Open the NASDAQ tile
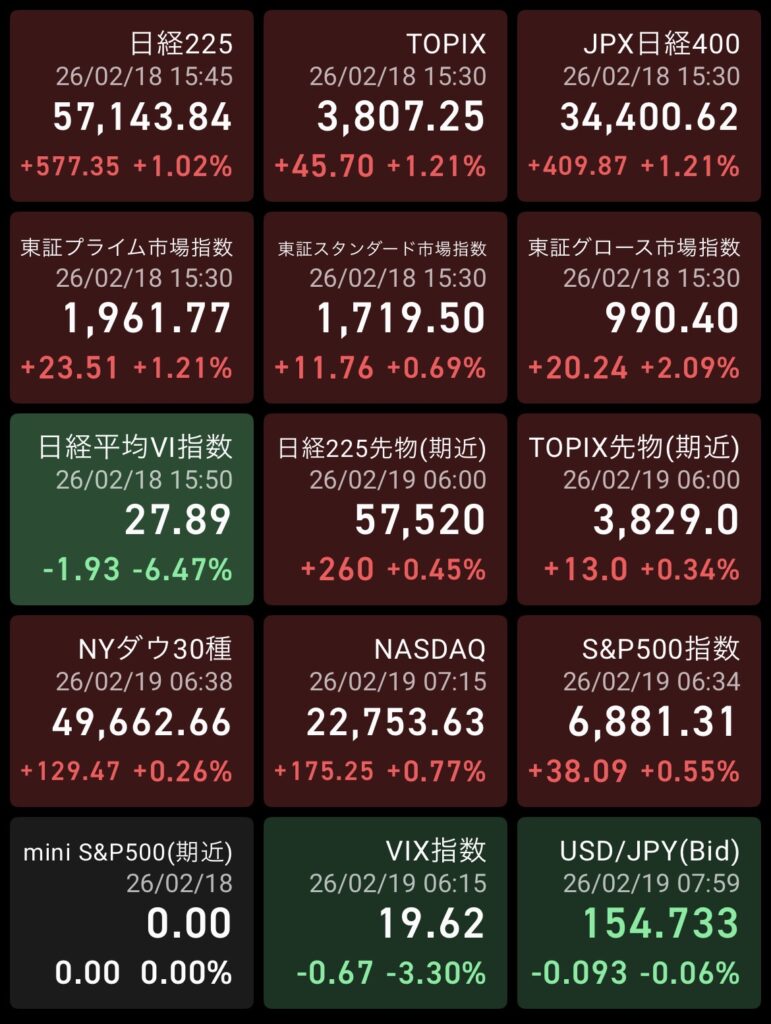Viewport: 771px width, 1024px height. 385,711
